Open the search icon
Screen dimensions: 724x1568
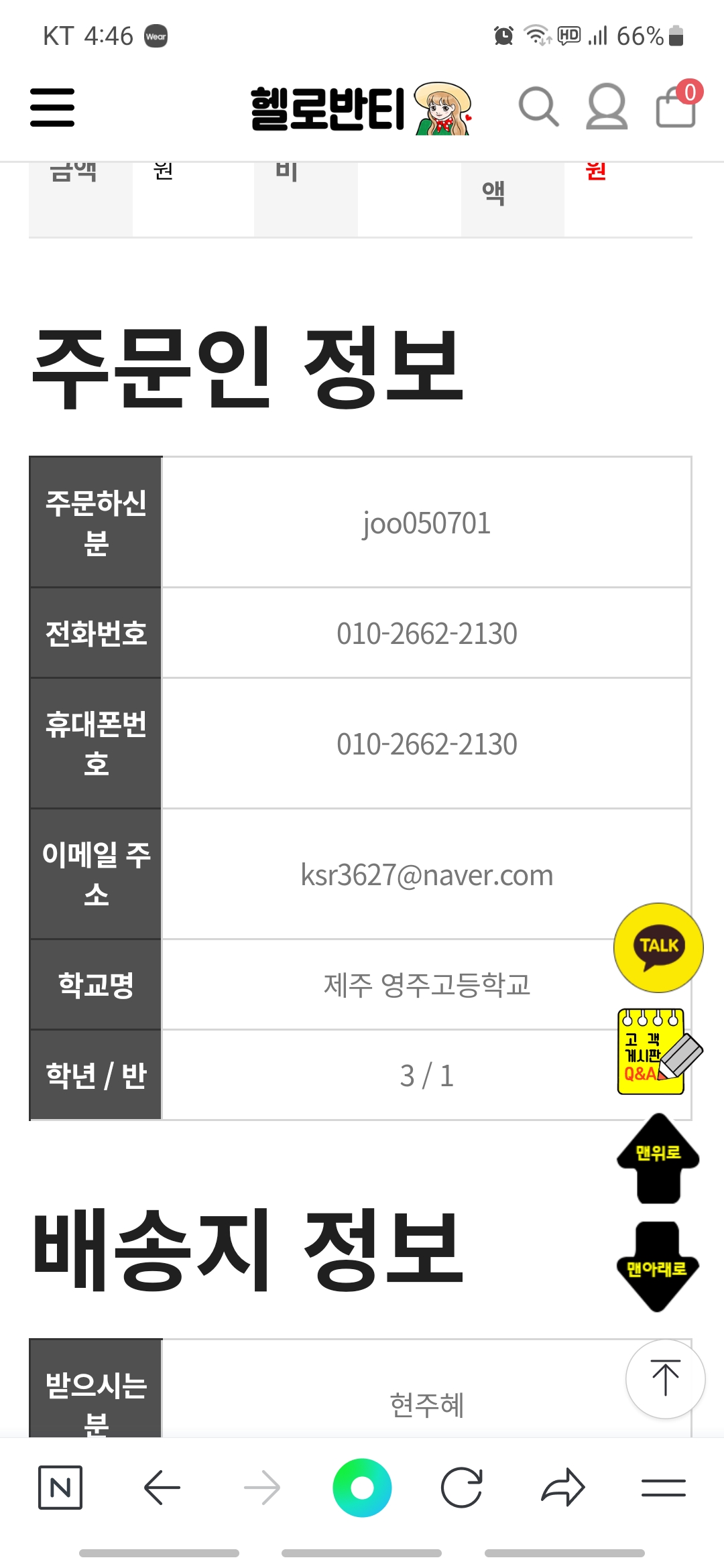pyautogui.click(x=538, y=107)
